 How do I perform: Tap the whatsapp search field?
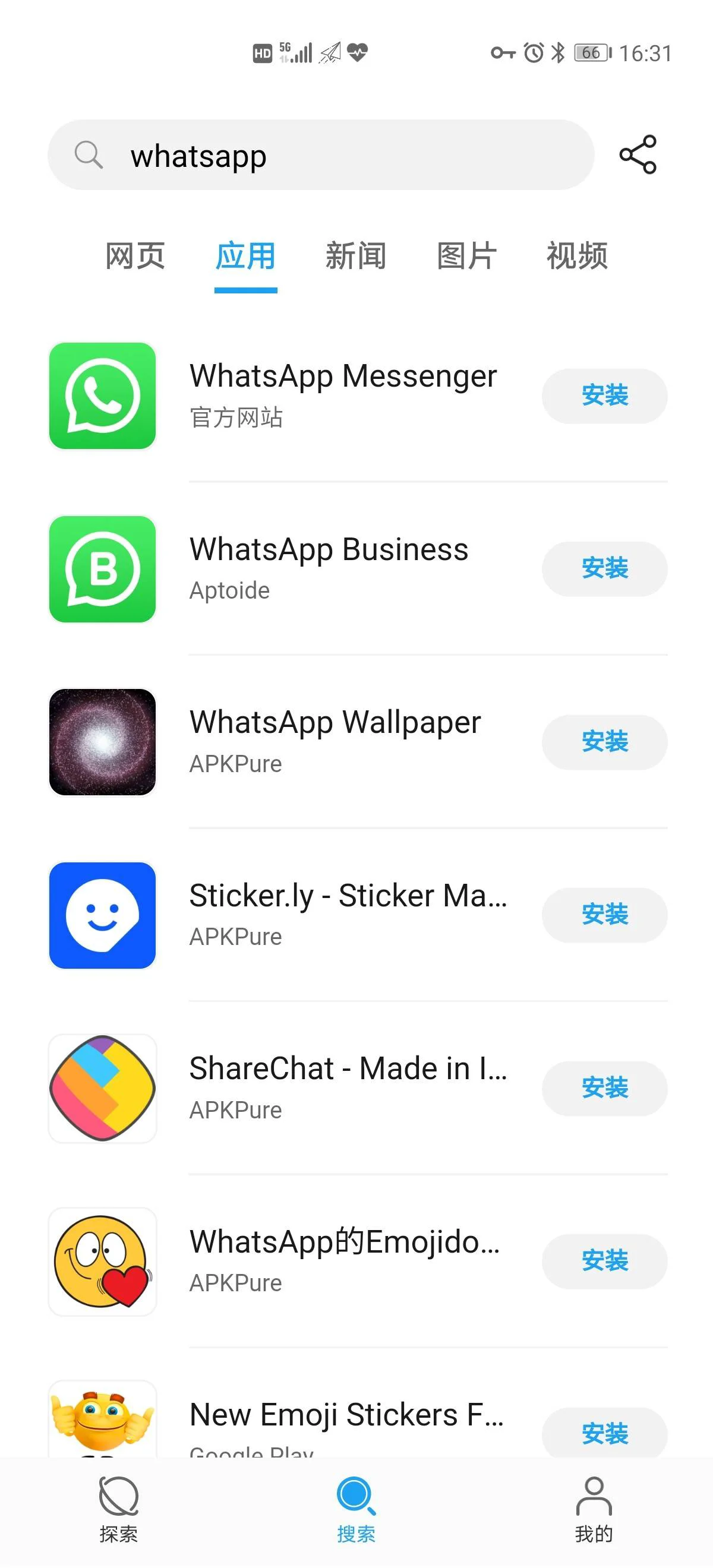(x=321, y=155)
